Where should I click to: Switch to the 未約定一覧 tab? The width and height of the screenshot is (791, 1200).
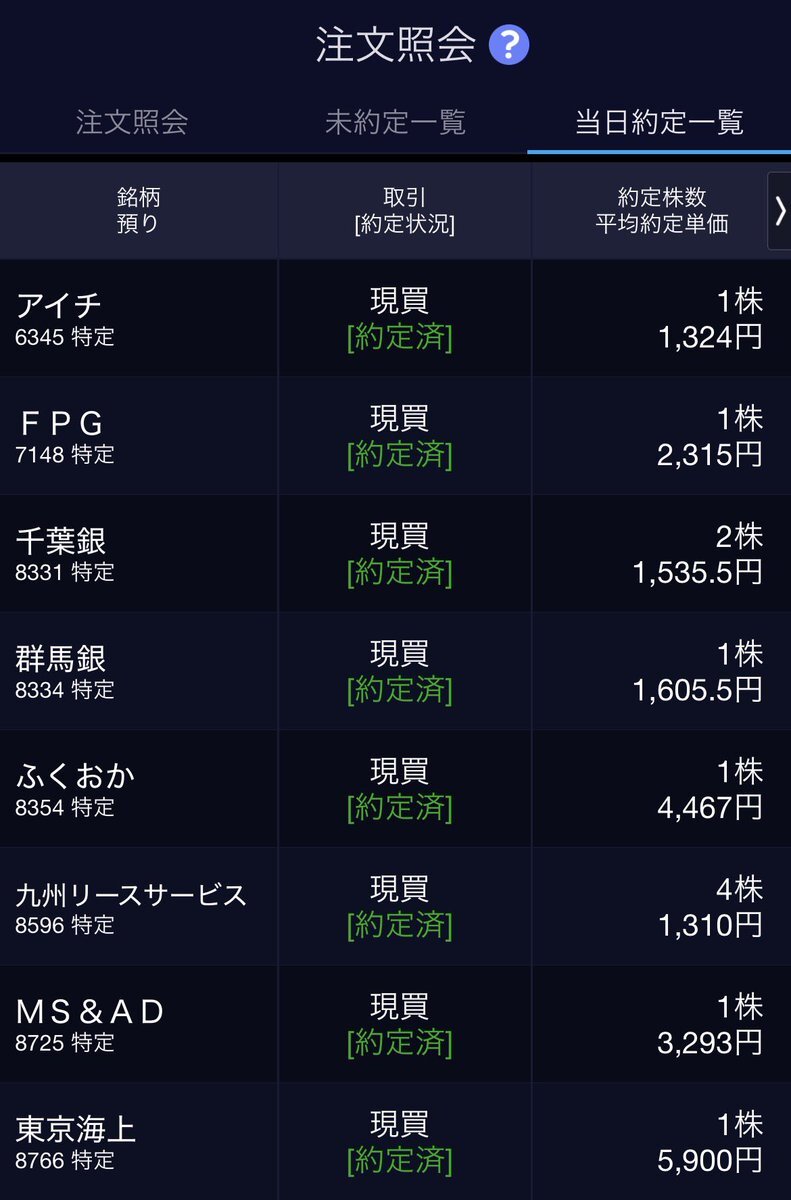point(395,122)
